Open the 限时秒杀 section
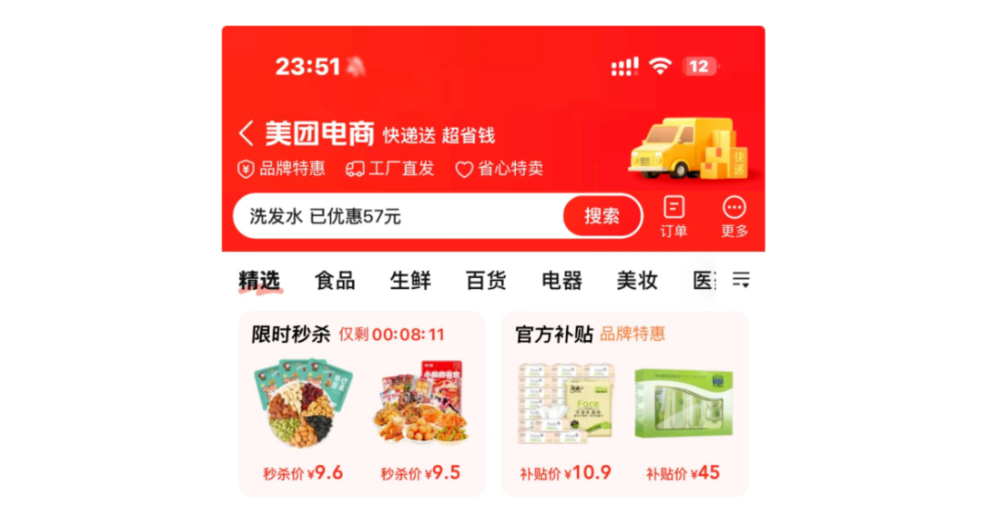 point(290,335)
